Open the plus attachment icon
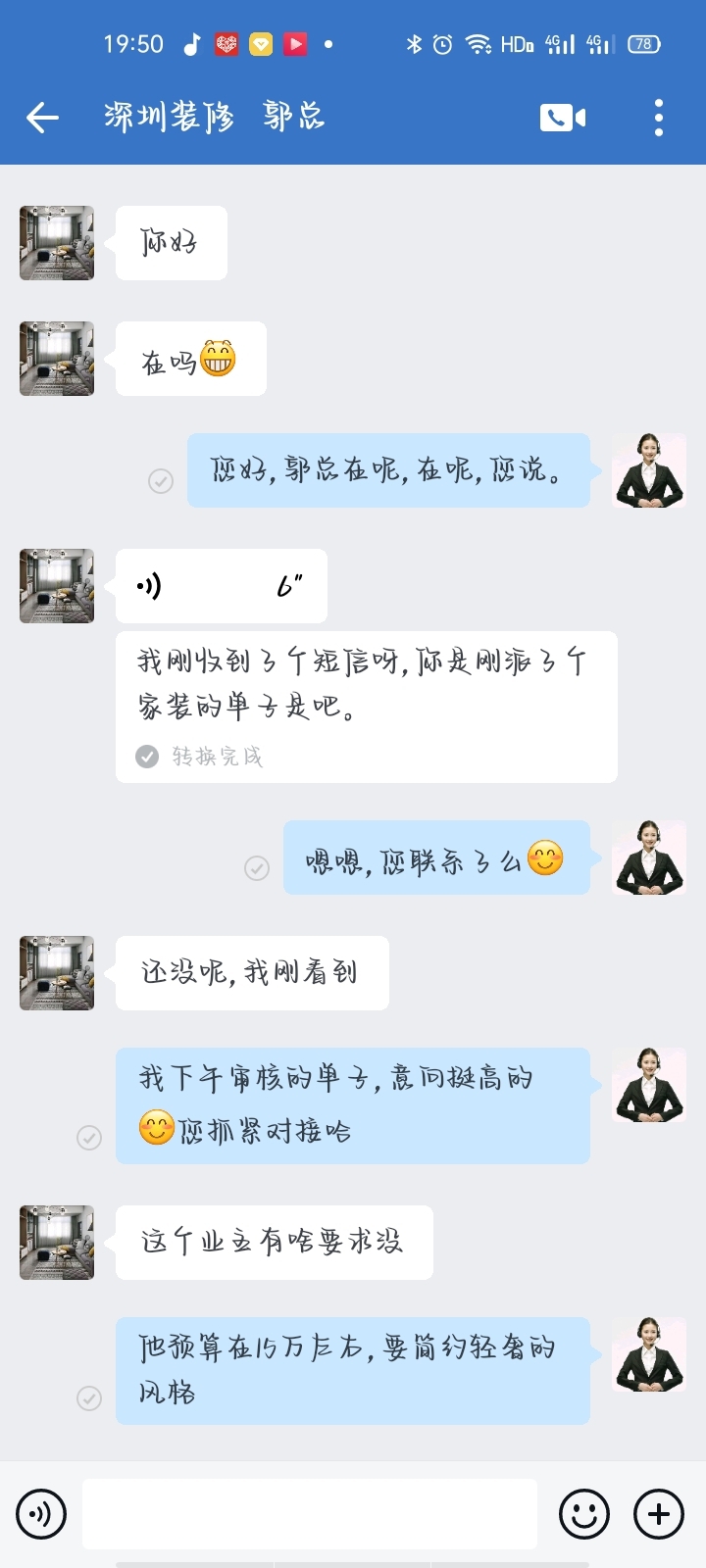Viewport: 706px width, 1568px height. point(657,1513)
